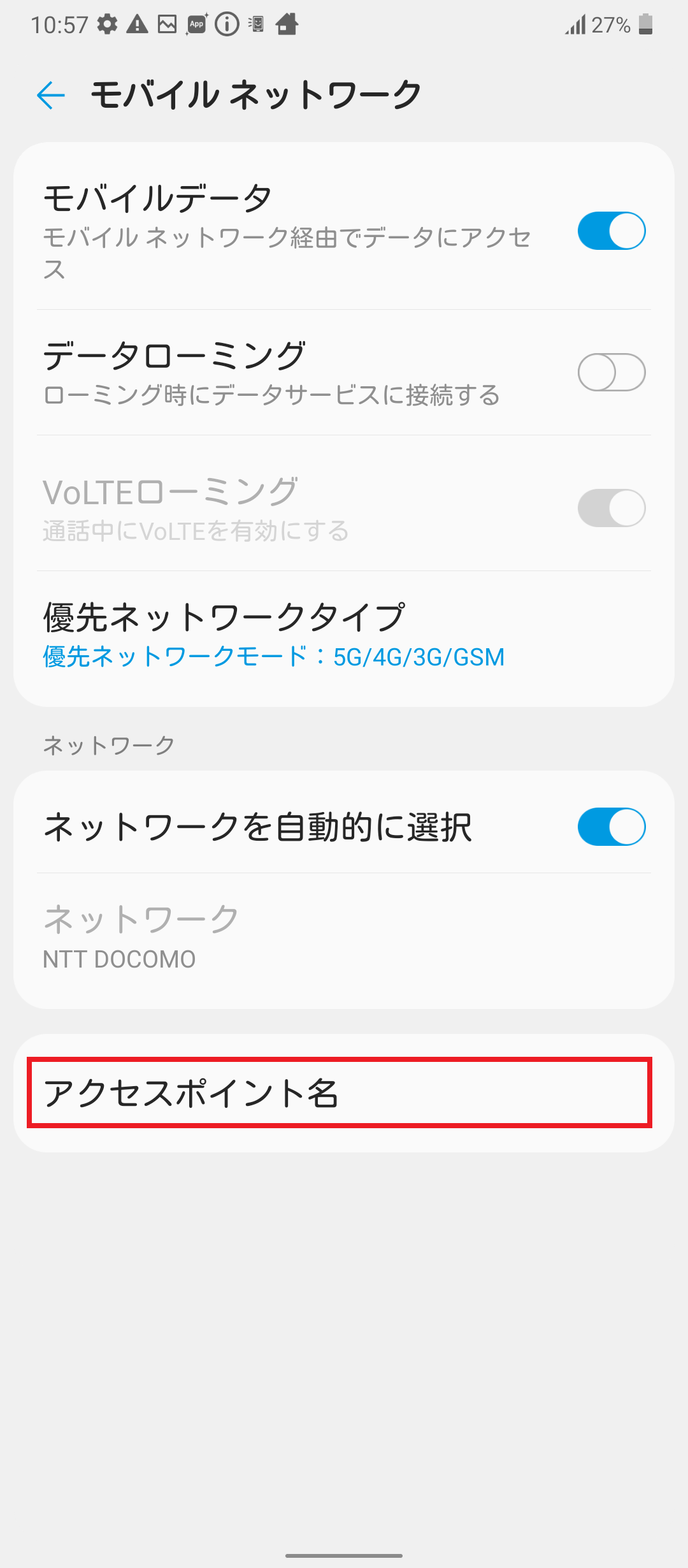The width and height of the screenshot is (688, 1568).
Task: Select the NTT DOCOMO network entry
Action: 191,937
